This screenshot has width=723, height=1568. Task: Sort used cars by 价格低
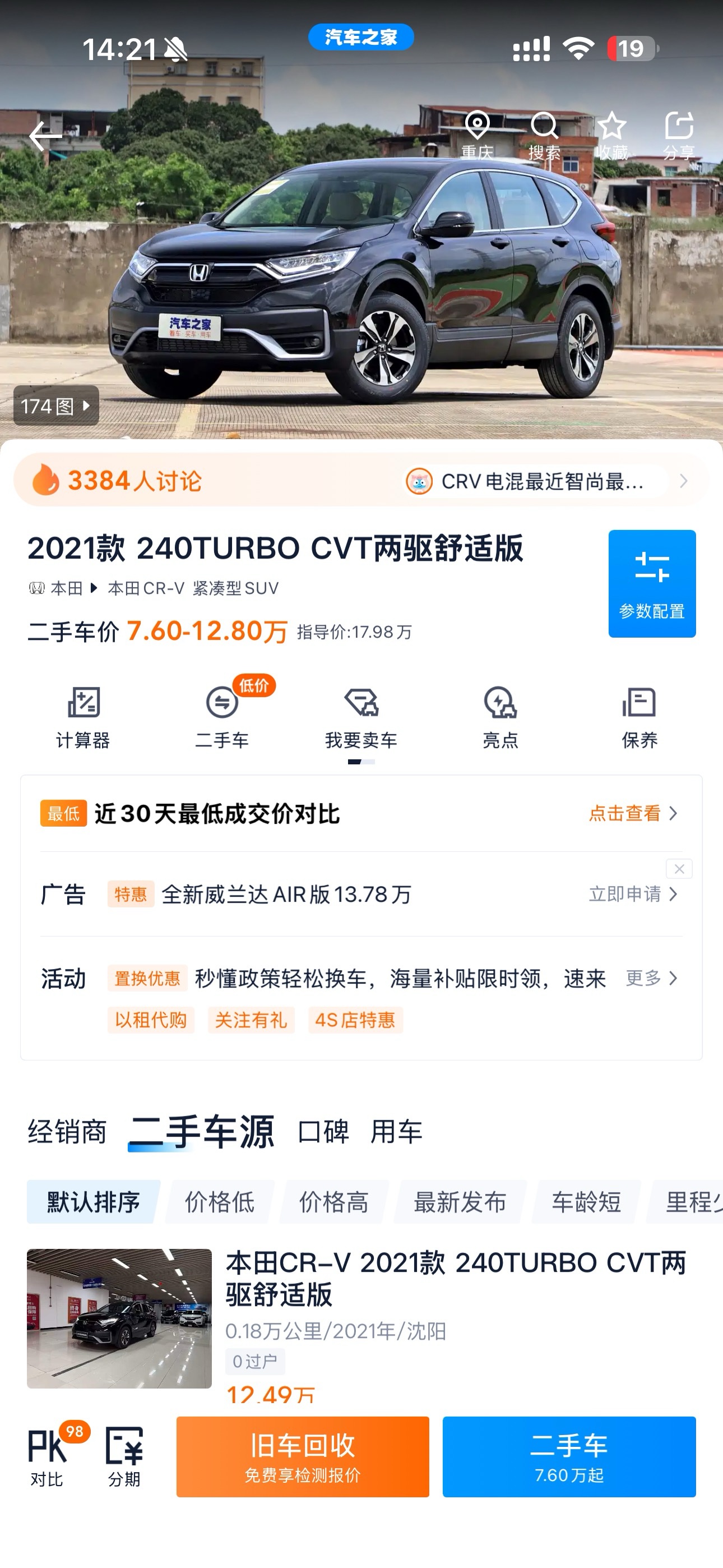tap(220, 1202)
